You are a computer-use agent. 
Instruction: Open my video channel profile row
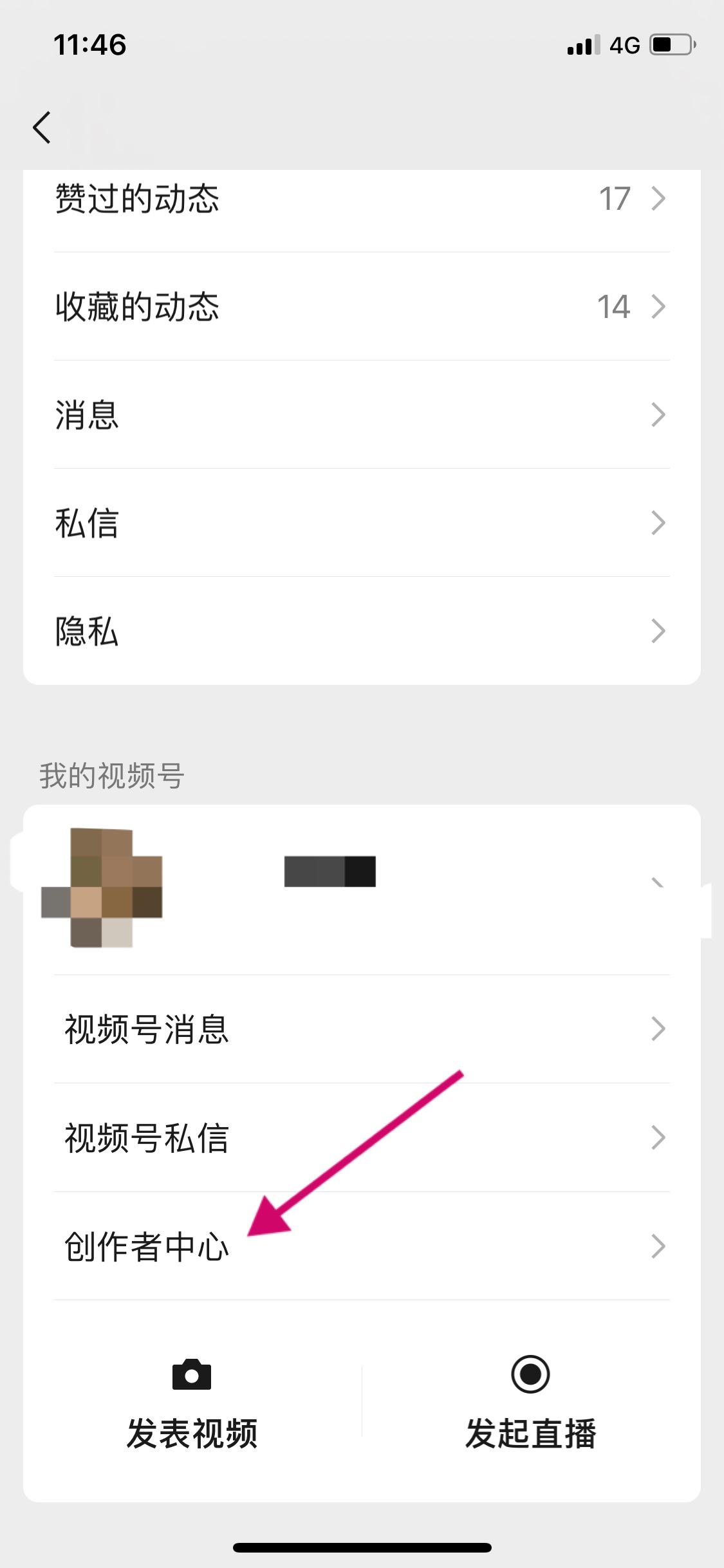tap(360, 888)
